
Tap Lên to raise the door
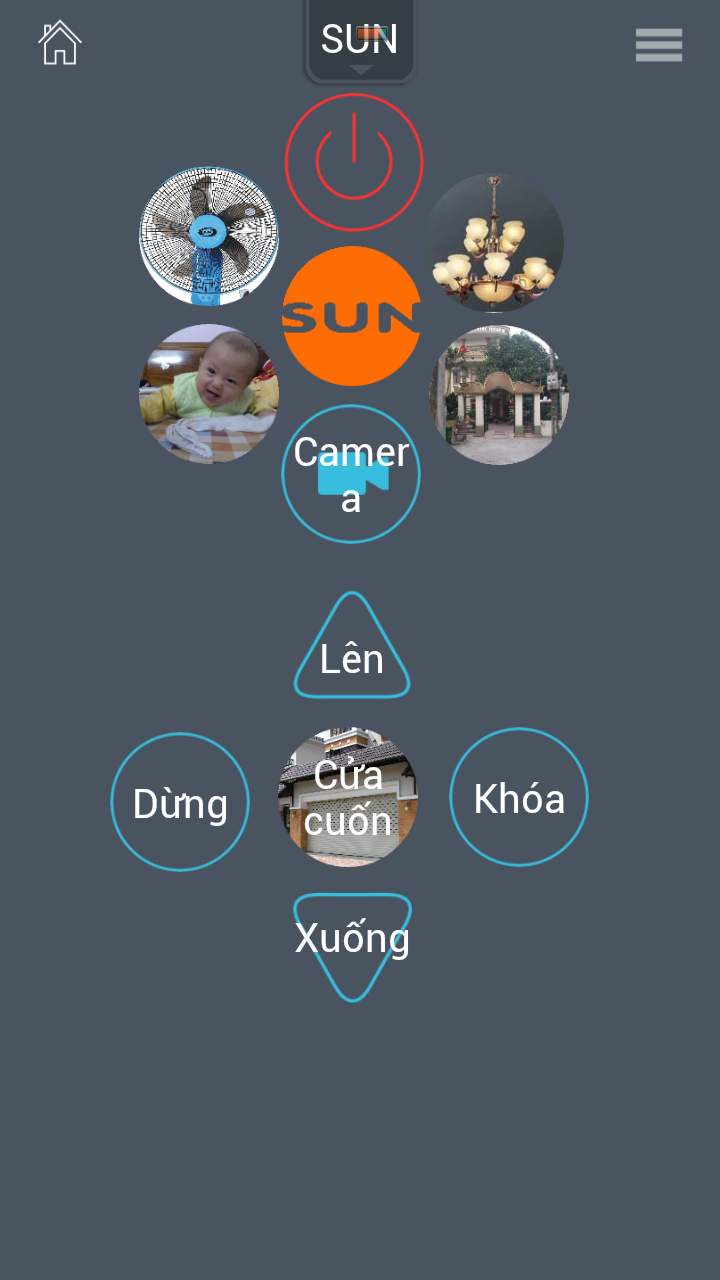pos(352,652)
